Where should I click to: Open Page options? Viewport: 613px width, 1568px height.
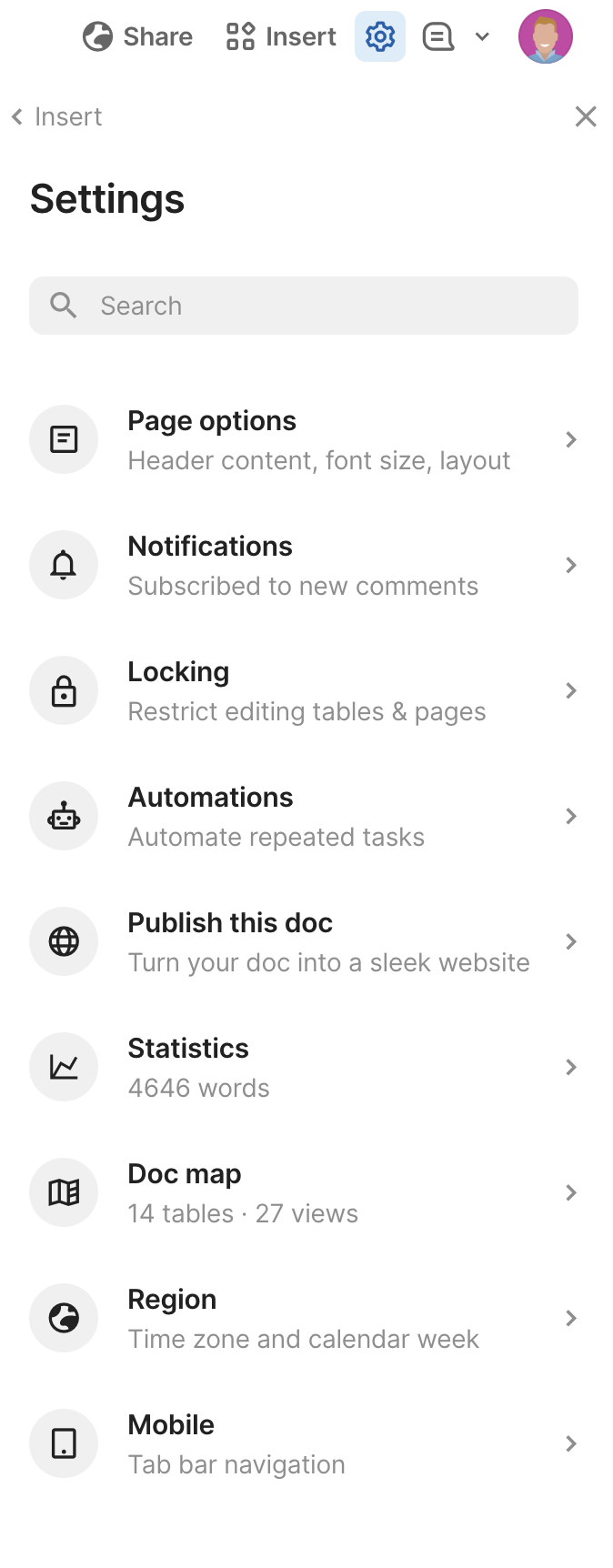pyautogui.click(x=304, y=440)
